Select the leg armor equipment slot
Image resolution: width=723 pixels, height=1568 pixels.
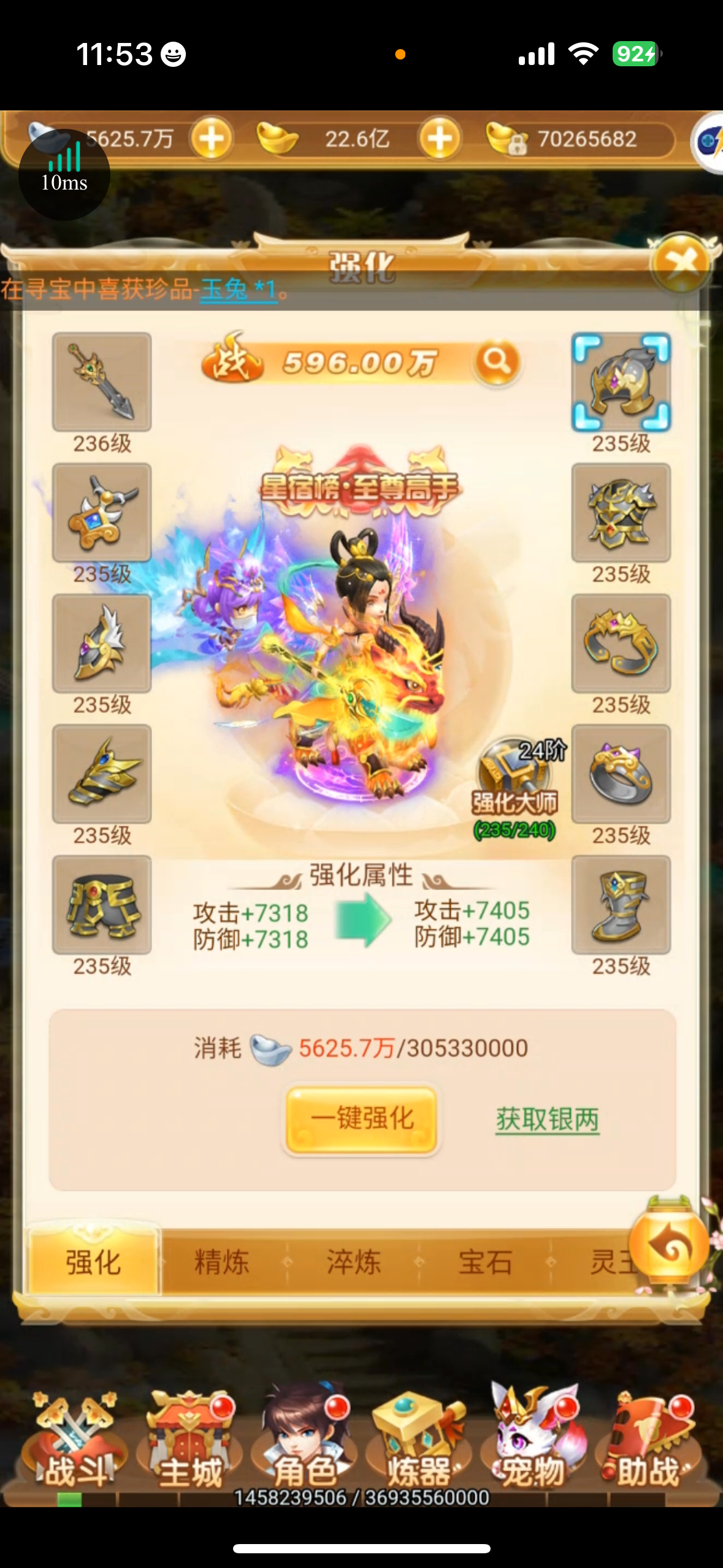(102, 905)
